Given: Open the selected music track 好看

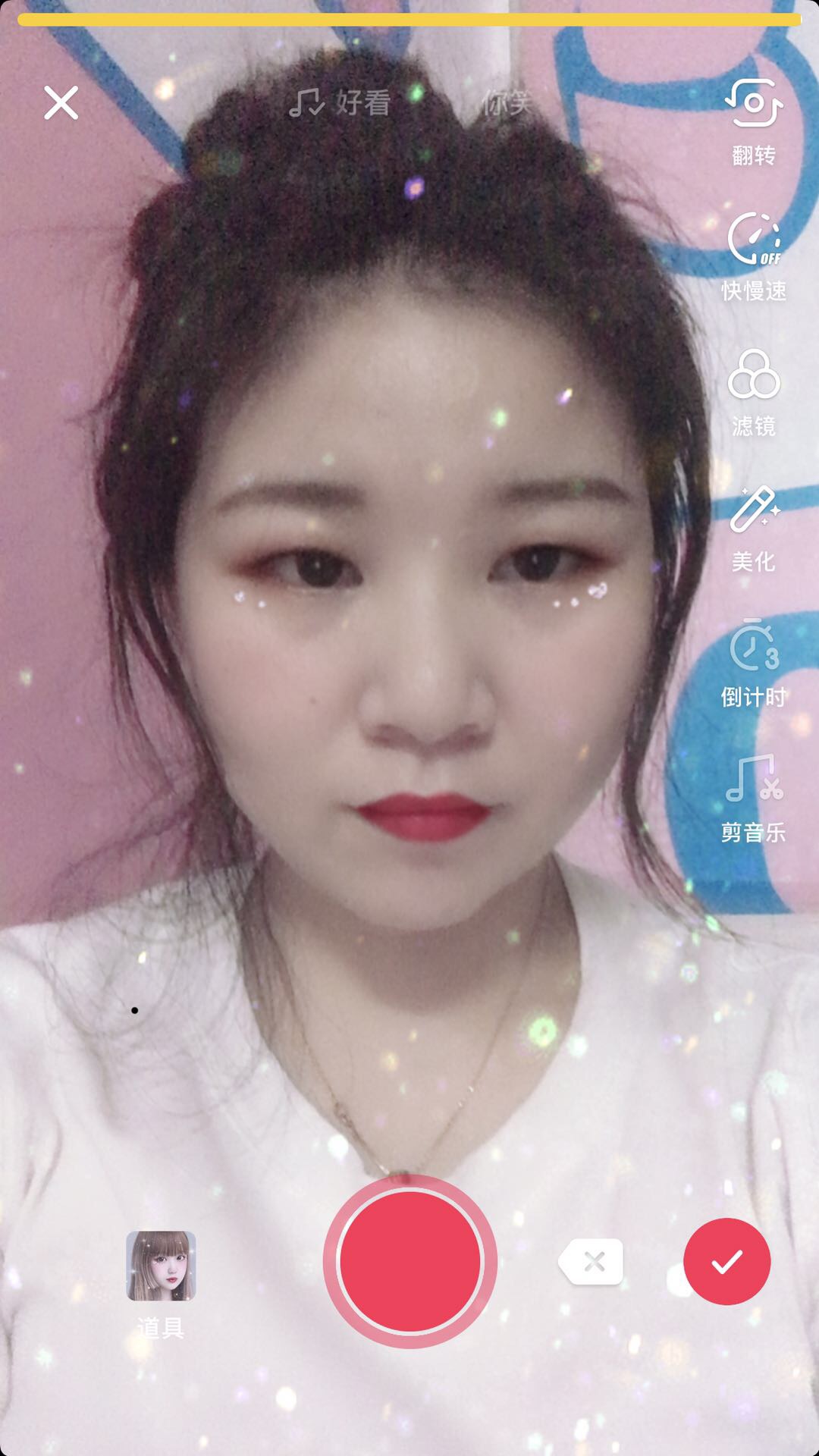Looking at the screenshot, I should [x=341, y=102].
